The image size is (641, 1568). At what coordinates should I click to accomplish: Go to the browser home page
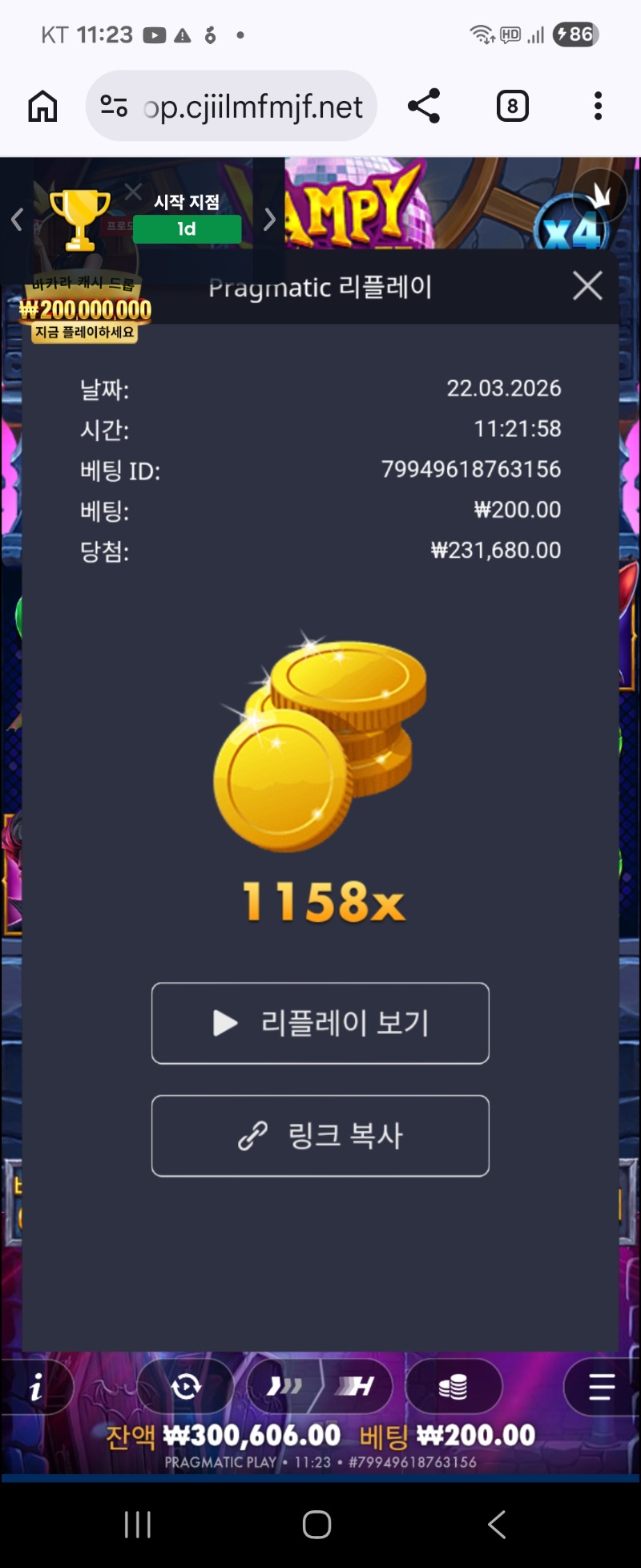click(43, 106)
